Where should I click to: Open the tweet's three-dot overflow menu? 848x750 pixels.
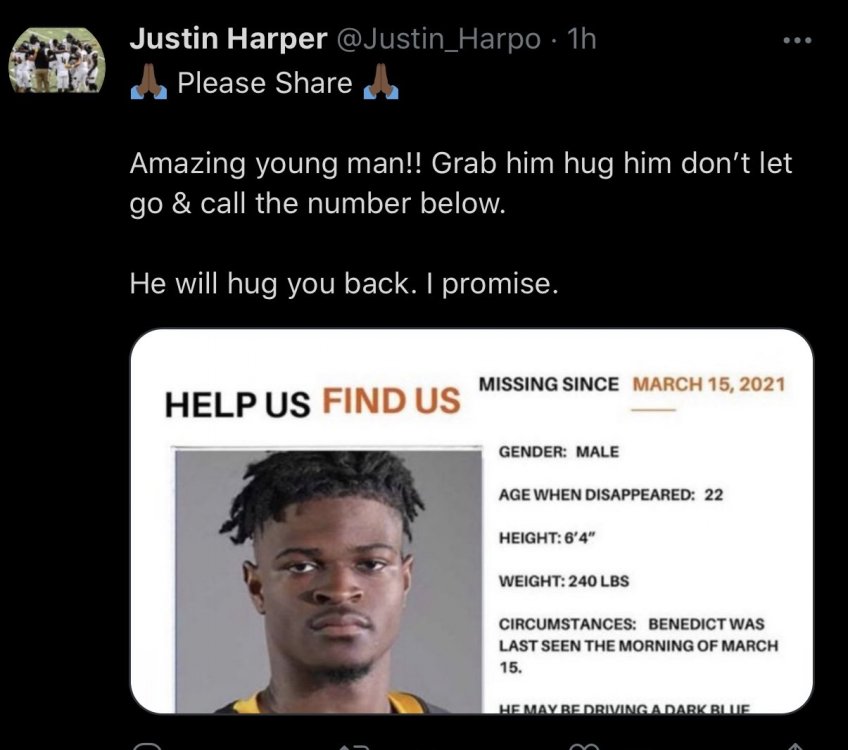(x=797, y=41)
